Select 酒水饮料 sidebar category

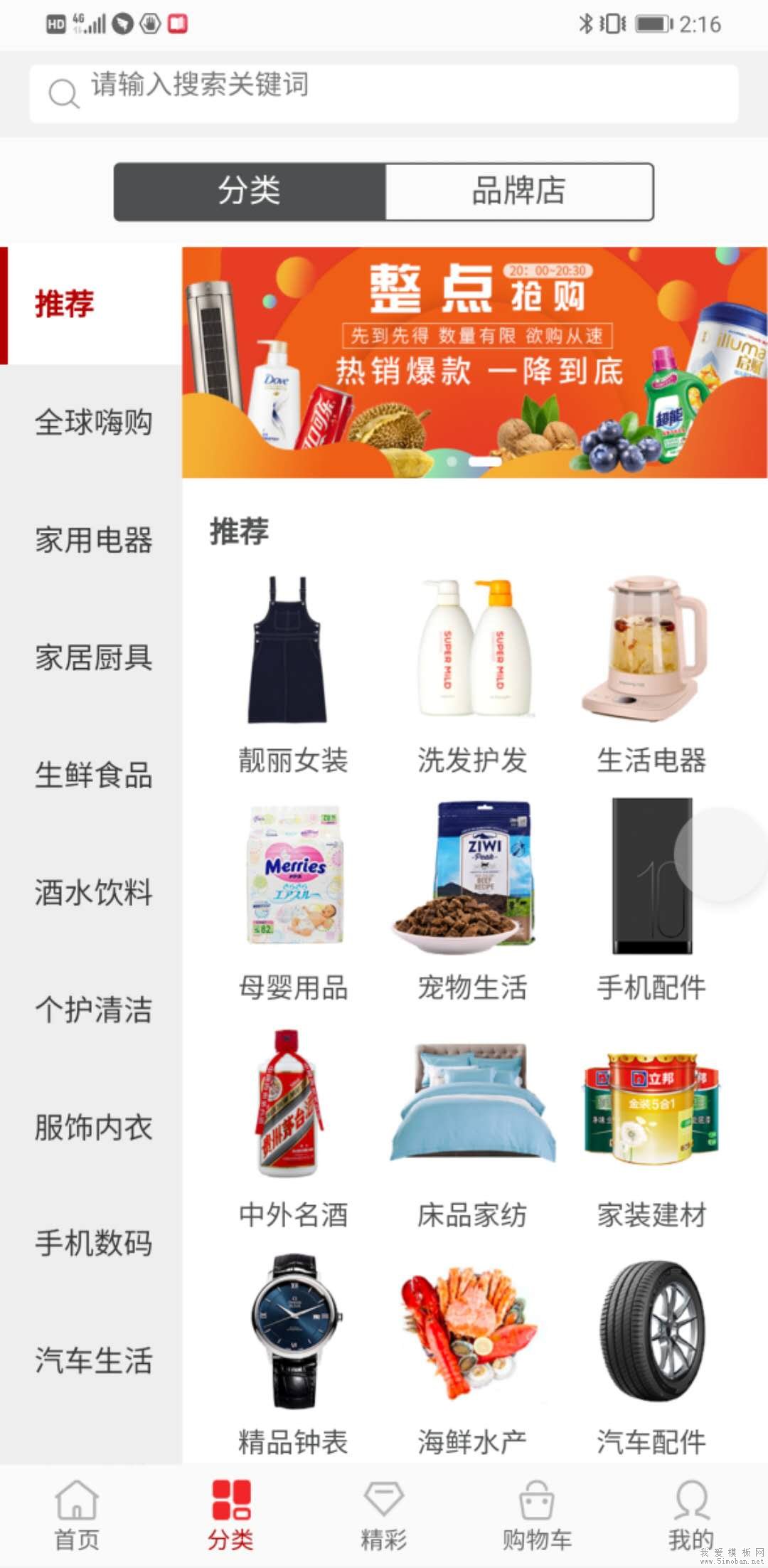92,892
